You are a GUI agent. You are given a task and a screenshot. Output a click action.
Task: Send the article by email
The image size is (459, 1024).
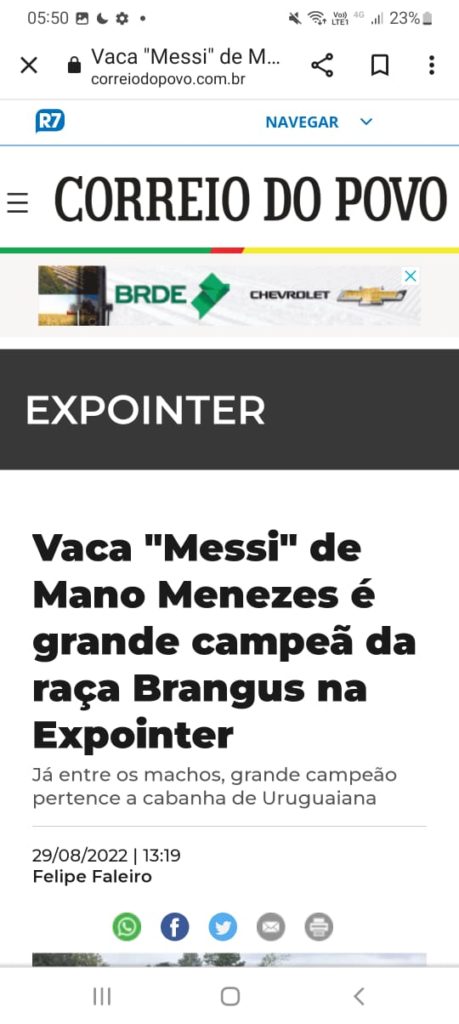coord(271,927)
